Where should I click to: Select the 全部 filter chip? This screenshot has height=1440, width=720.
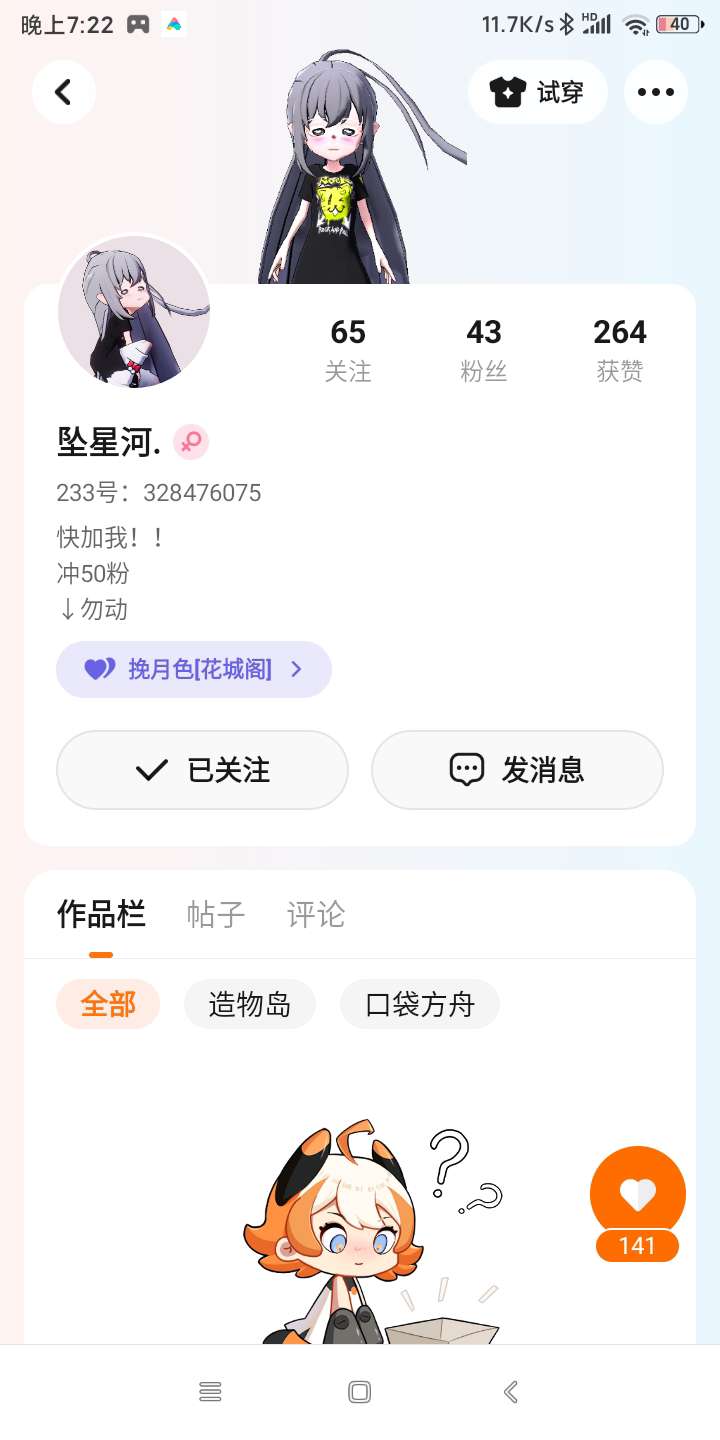(x=108, y=1004)
